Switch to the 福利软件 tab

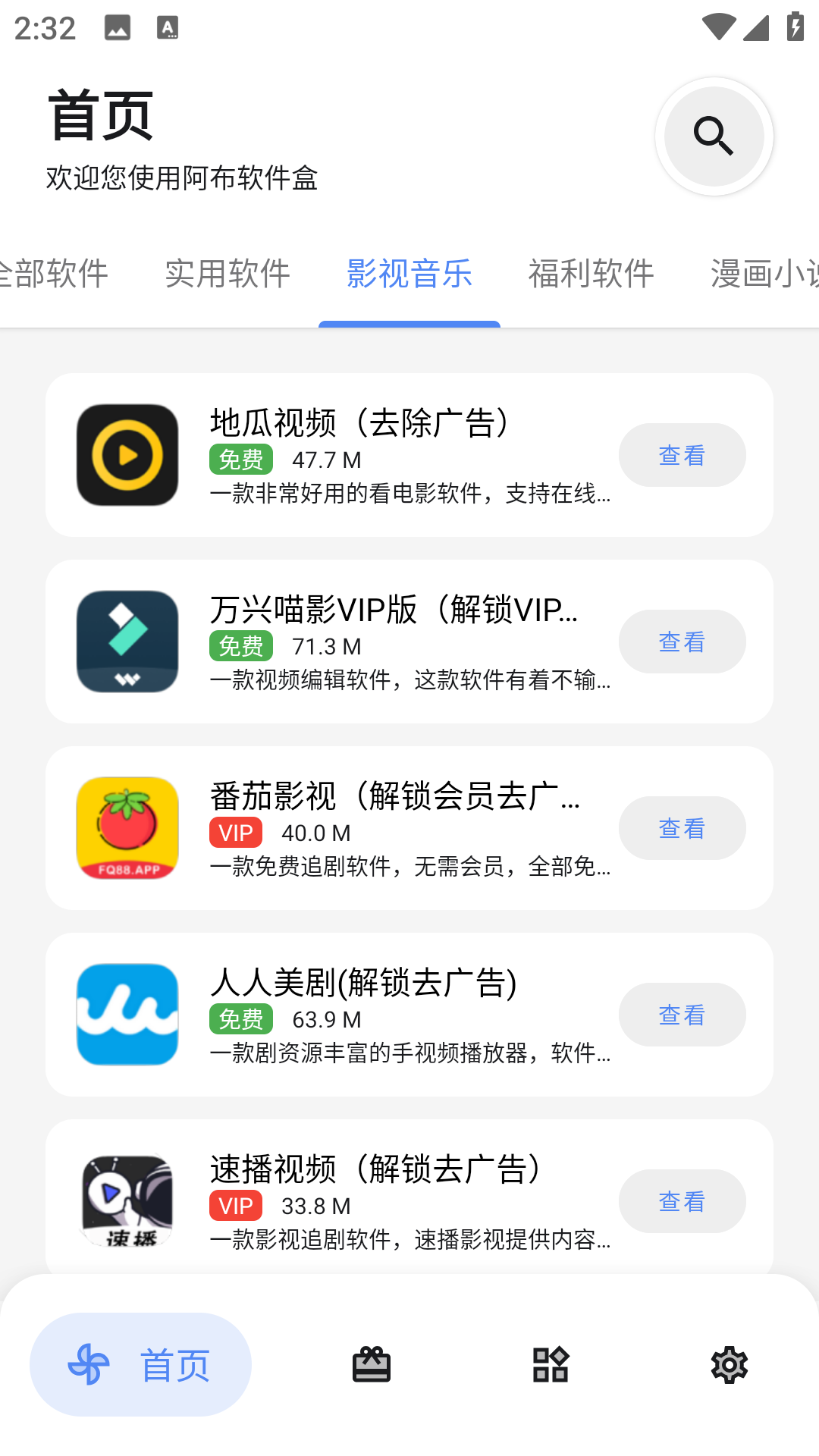[591, 274]
